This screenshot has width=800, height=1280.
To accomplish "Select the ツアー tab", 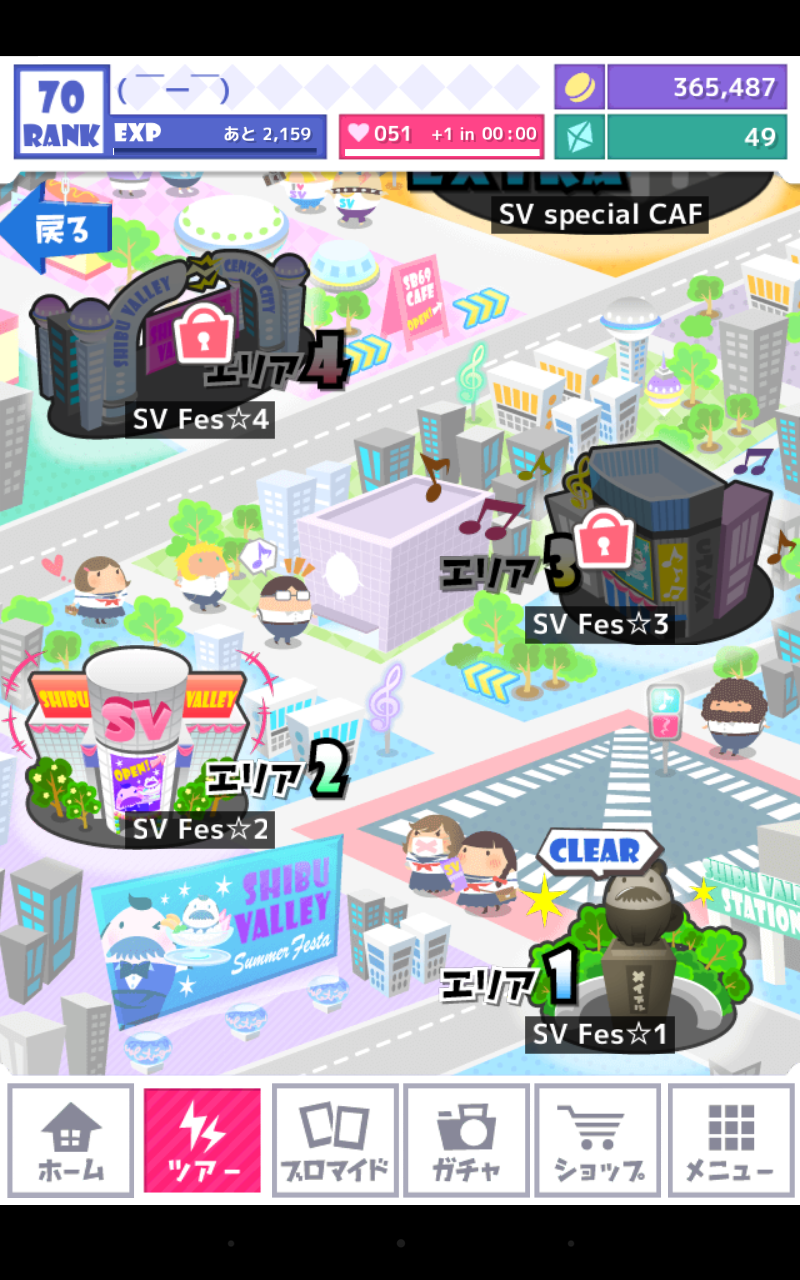I will click(202, 1140).
